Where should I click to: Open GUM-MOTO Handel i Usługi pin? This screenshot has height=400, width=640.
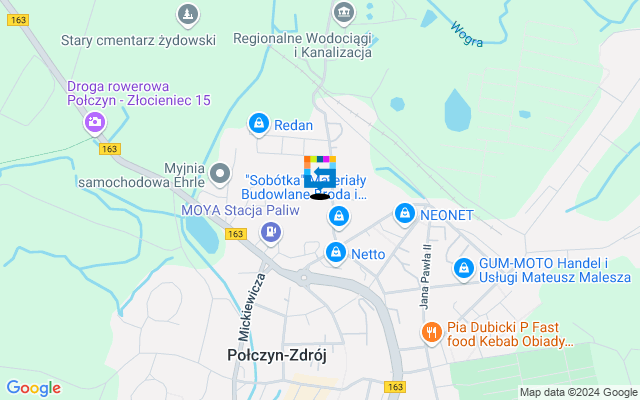pos(464,268)
